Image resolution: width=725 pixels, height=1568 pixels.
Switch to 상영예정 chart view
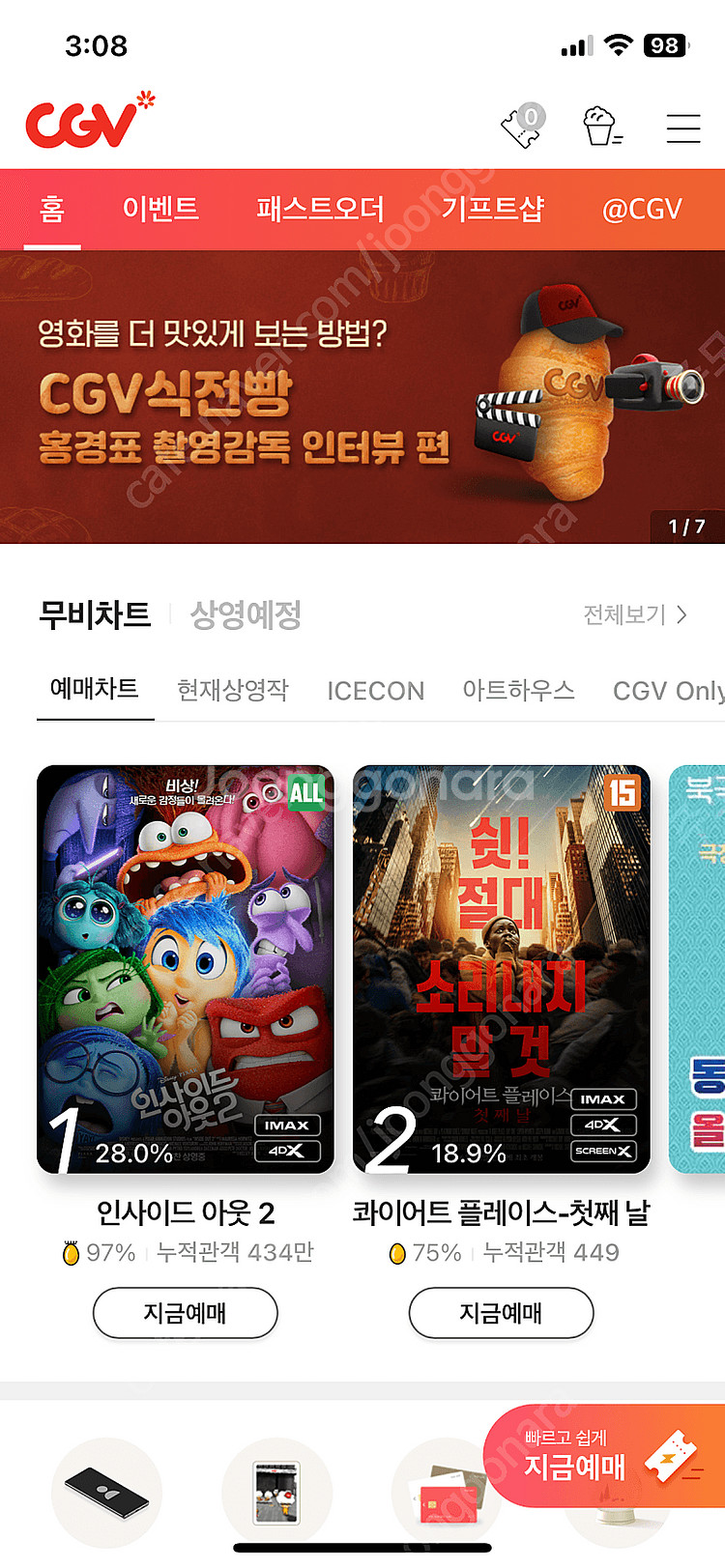(243, 614)
